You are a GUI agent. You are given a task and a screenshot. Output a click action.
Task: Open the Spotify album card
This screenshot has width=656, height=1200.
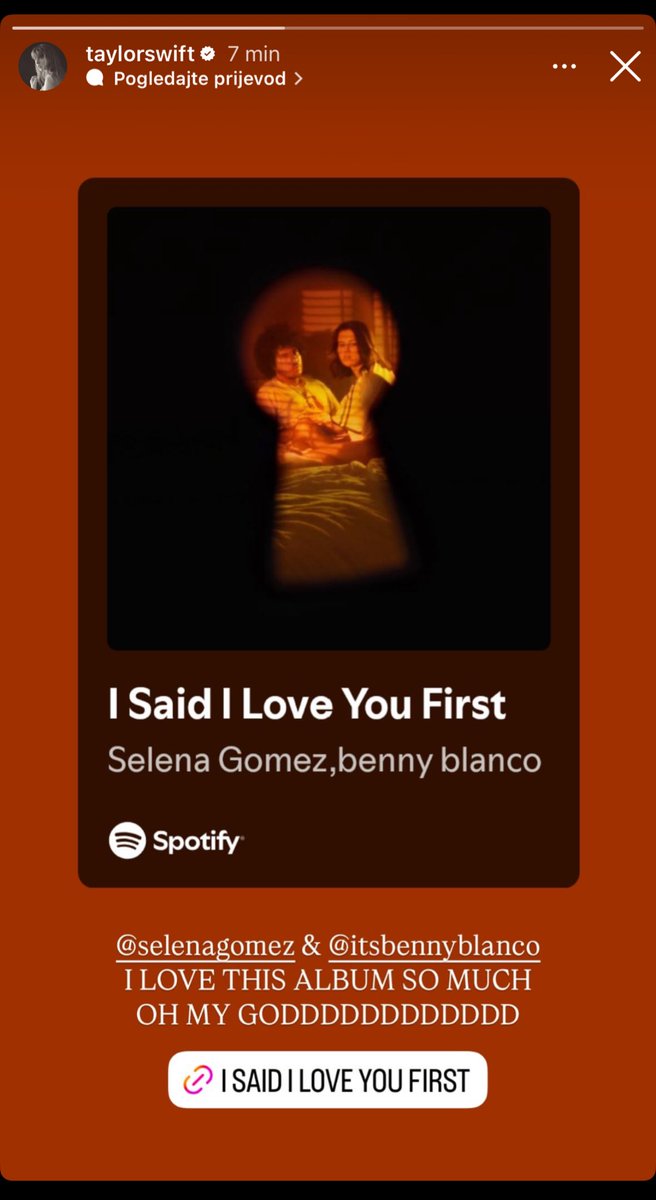pos(328,532)
